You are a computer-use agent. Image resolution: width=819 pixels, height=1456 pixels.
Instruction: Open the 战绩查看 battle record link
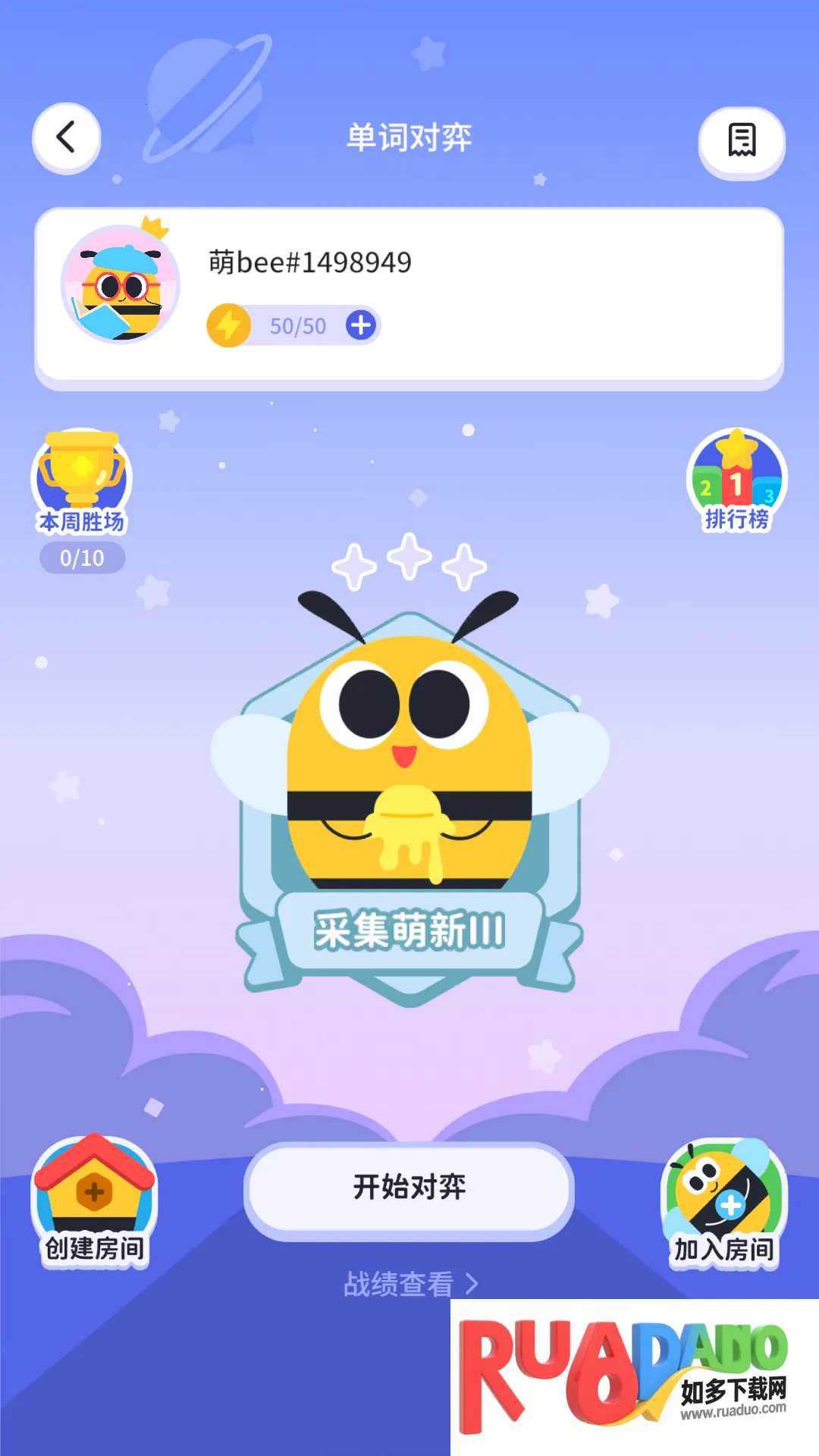(409, 1284)
